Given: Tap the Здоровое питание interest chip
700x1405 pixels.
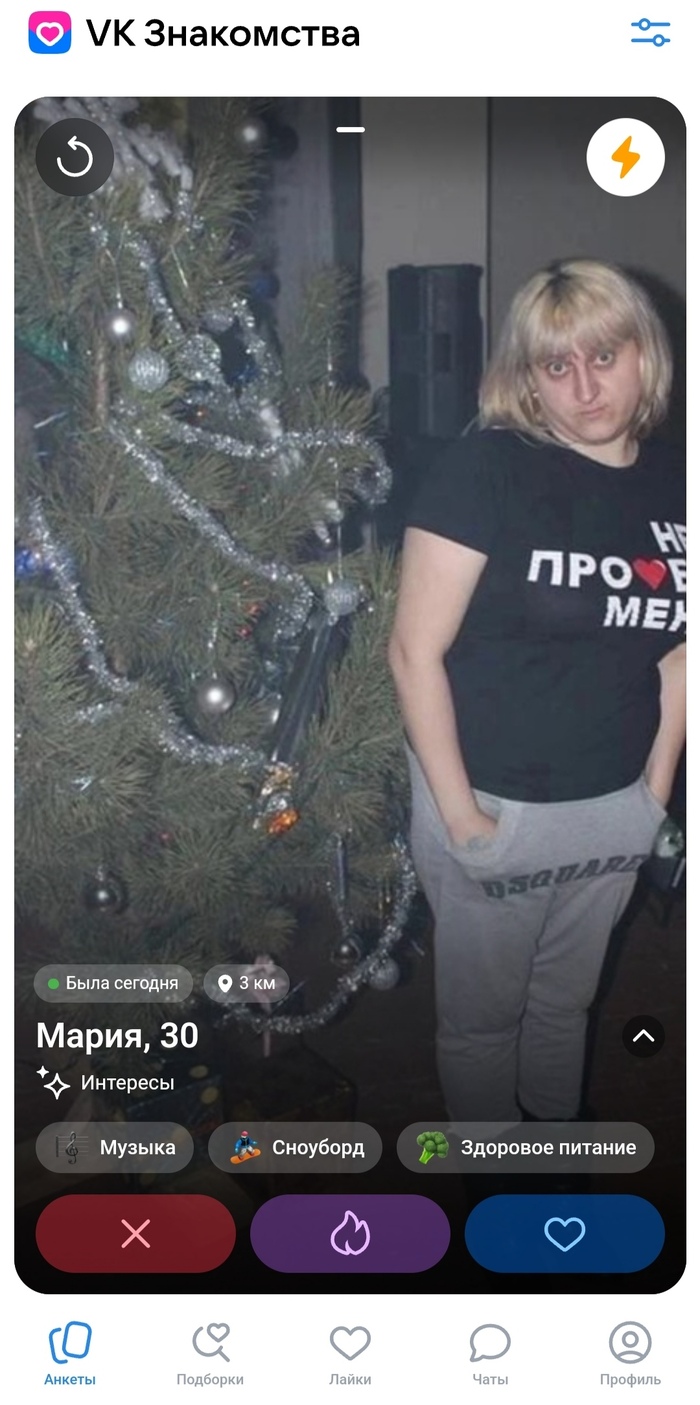Looking at the screenshot, I should pyautogui.click(x=526, y=1147).
